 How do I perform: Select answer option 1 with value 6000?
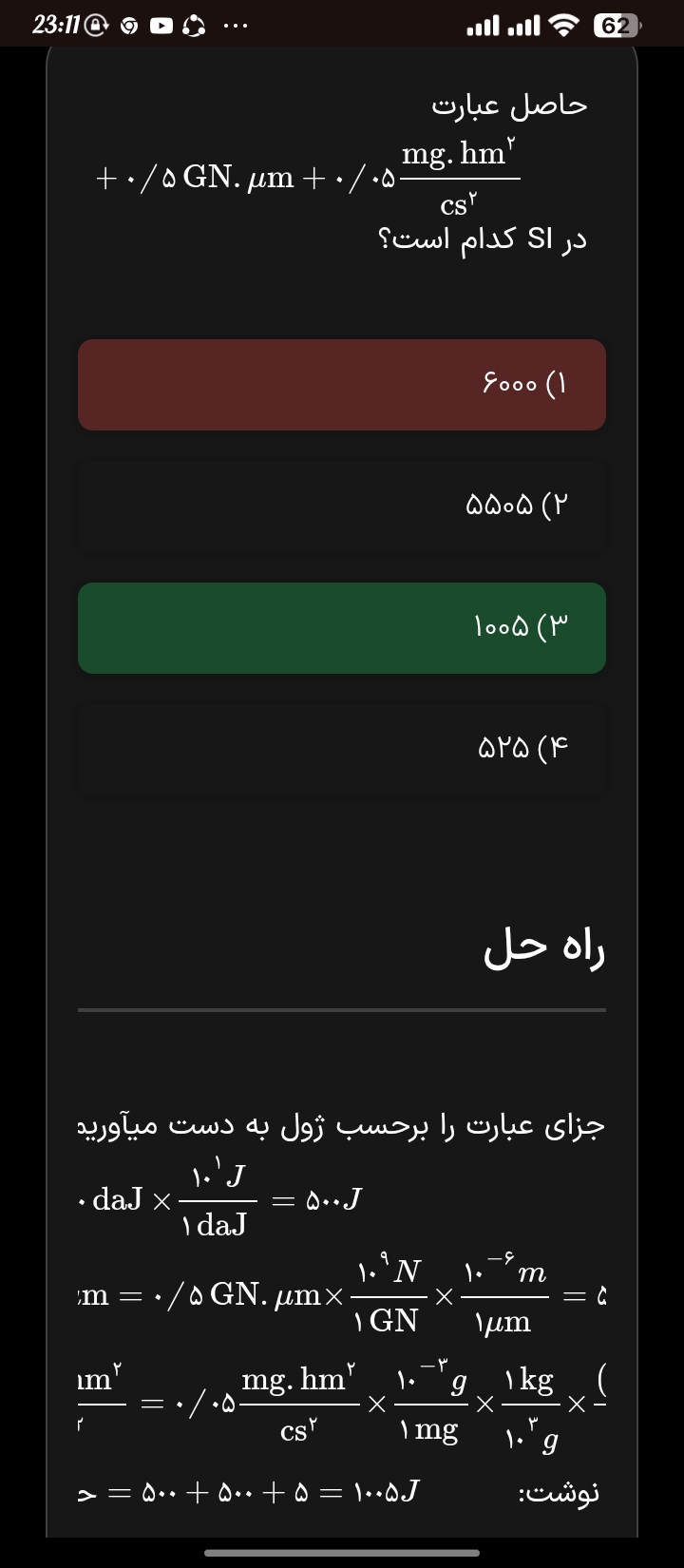click(342, 385)
